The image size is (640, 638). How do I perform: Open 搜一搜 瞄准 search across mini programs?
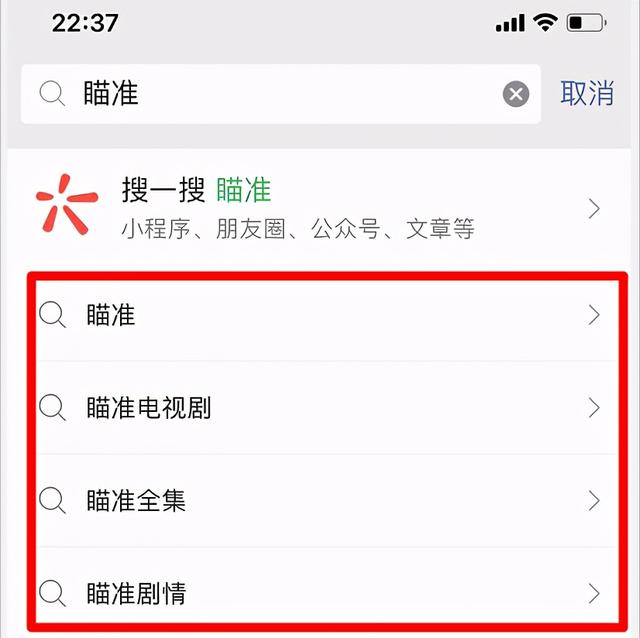pyautogui.click(x=320, y=208)
